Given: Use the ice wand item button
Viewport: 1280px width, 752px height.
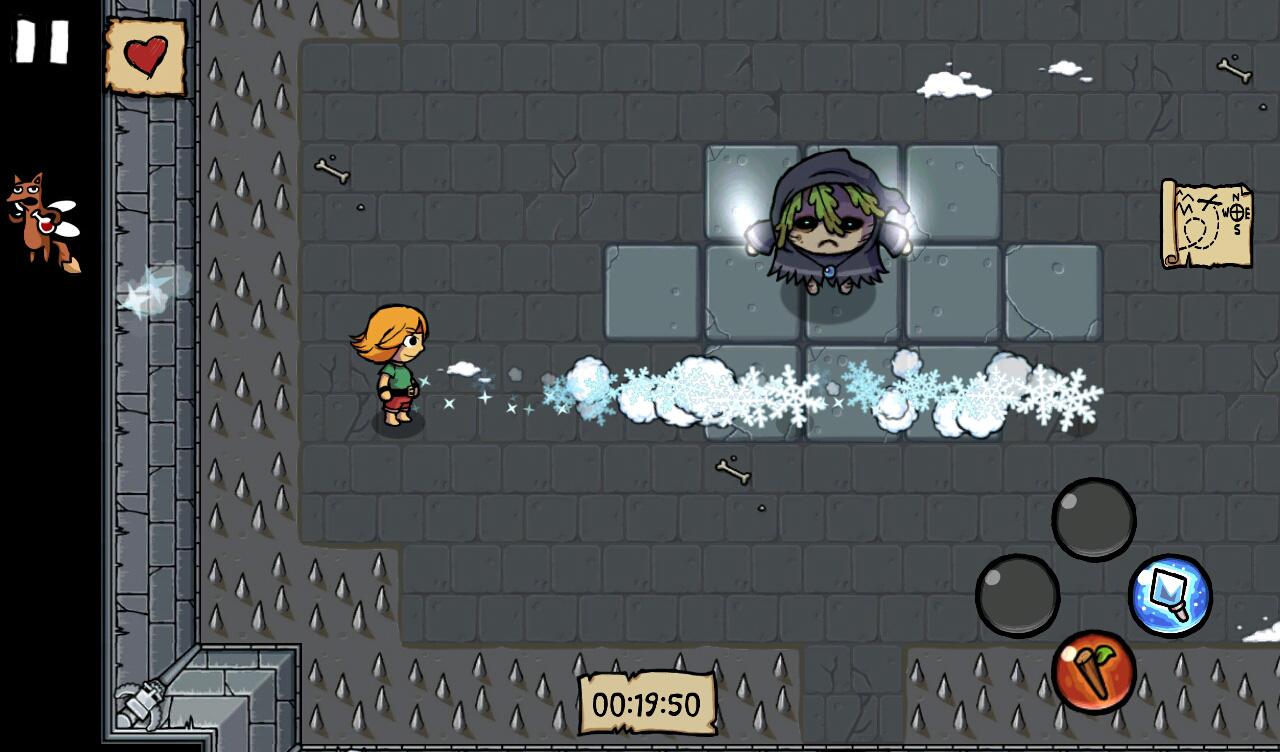Looking at the screenshot, I should pos(1170,596).
